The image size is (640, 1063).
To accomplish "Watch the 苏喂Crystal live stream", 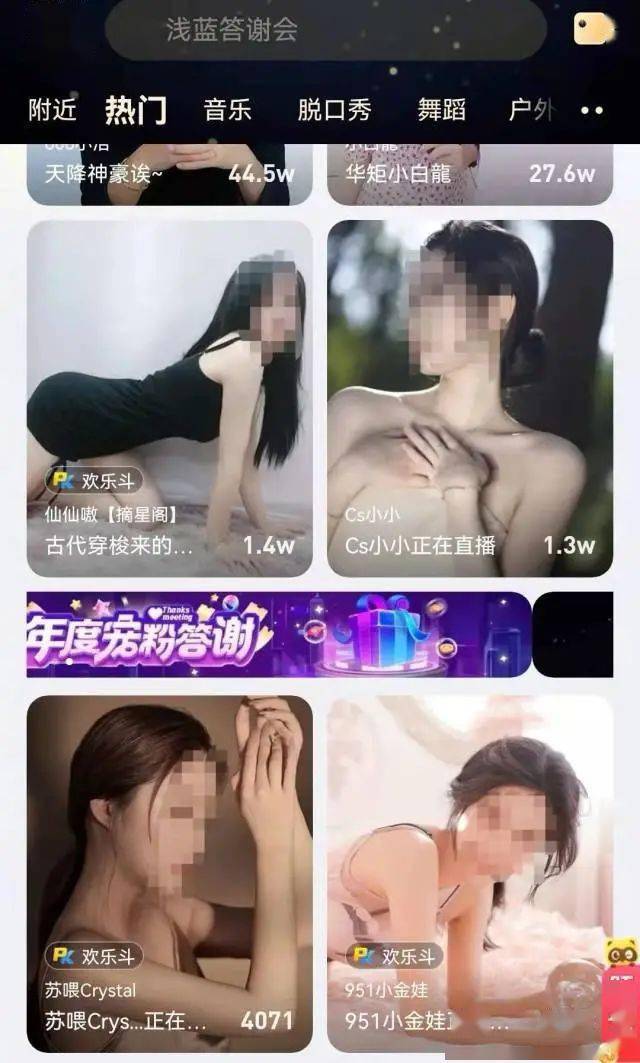I will (x=169, y=872).
